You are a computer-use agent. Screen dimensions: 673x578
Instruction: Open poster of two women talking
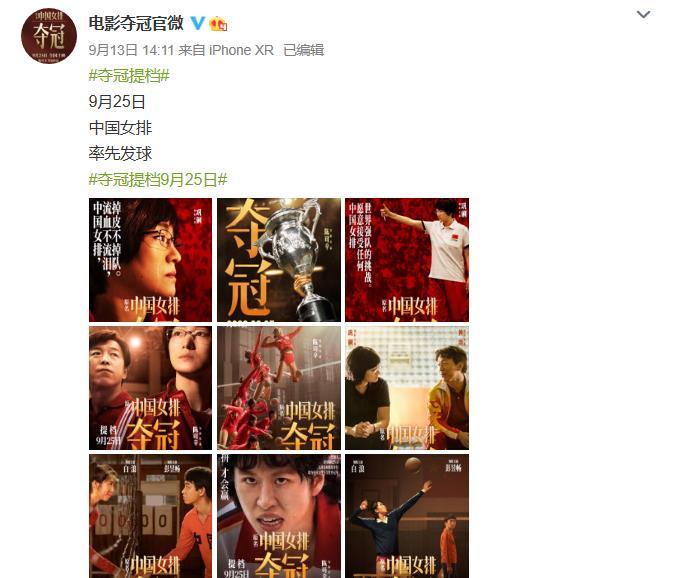(406, 387)
